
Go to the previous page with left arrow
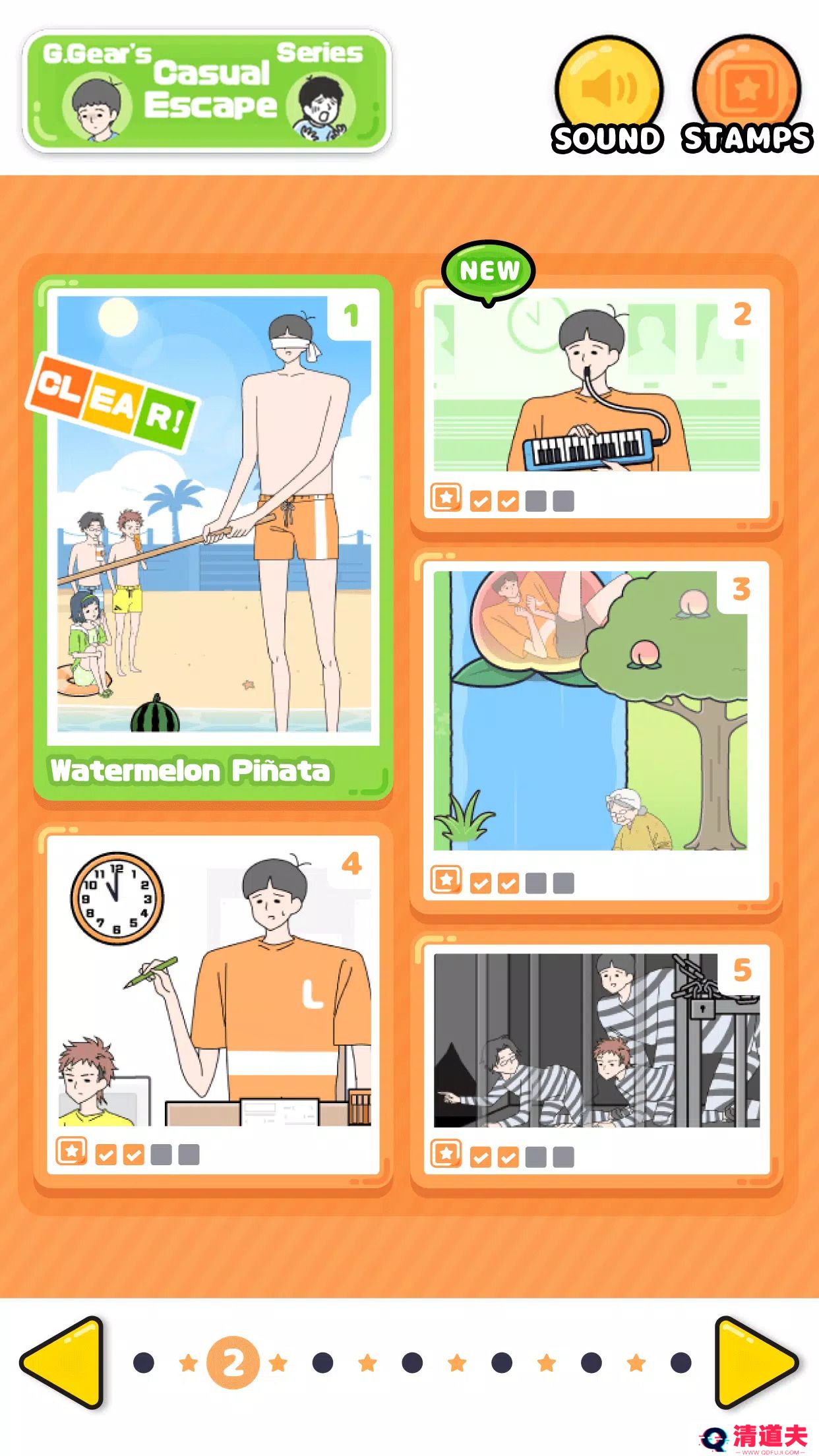(x=63, y=1362)
